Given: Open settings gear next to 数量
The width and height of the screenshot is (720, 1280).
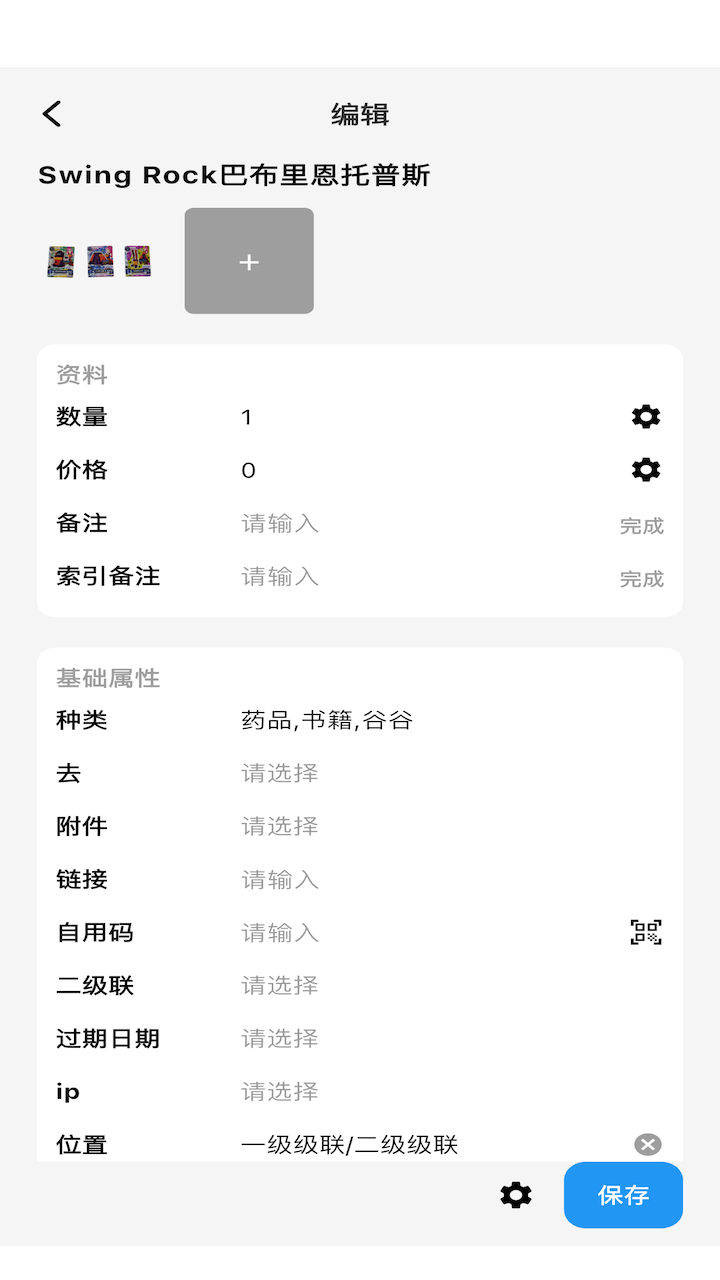Looking at the screenshot, I should tap(646, 417).
